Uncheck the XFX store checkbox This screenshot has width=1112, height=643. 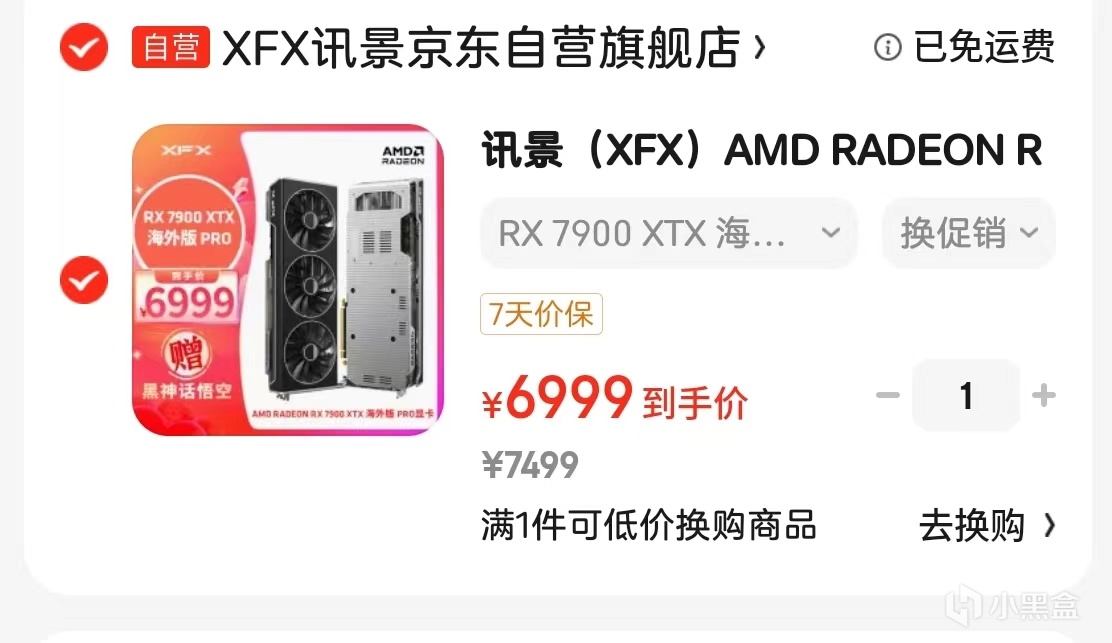pyautogui.click(x=83, y=46)
